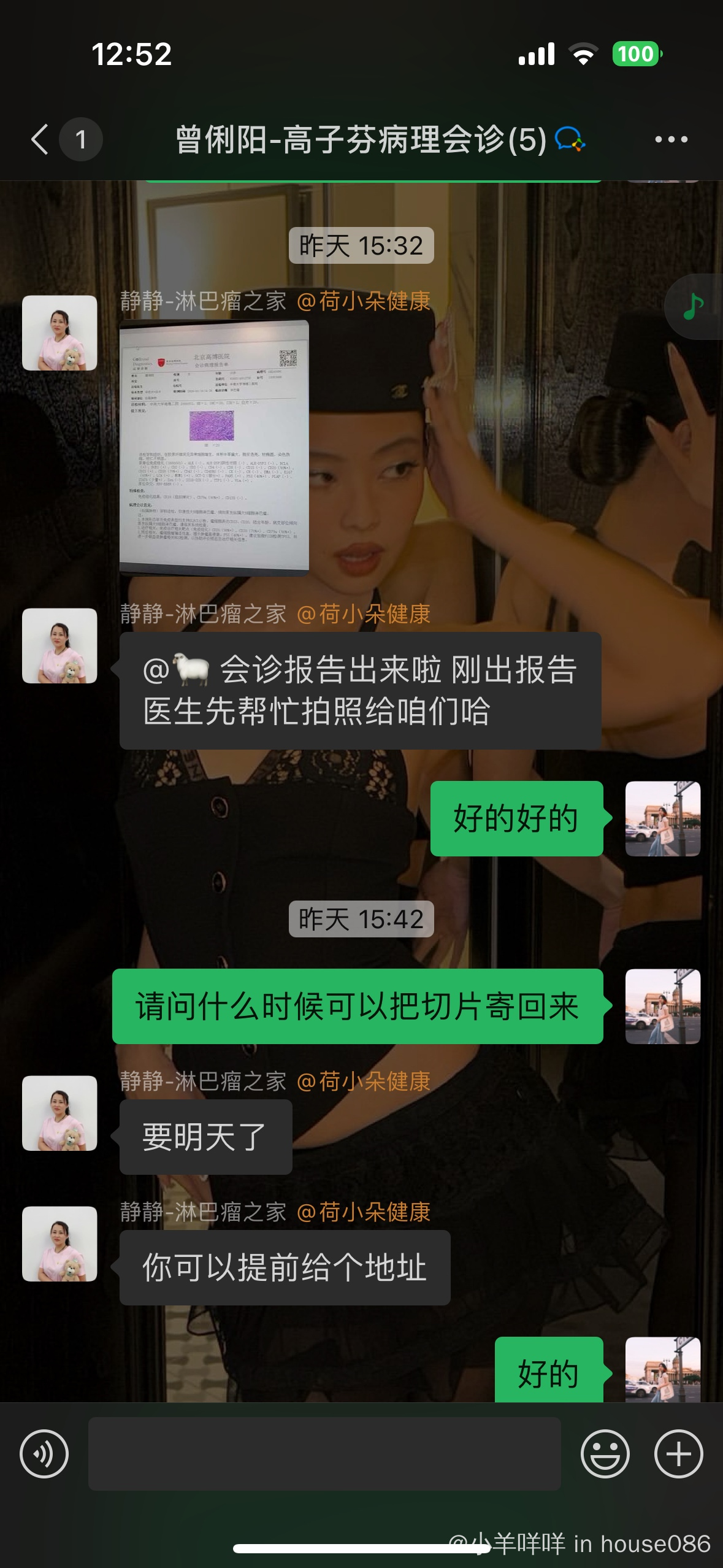Open my avatar beside 好的好的 message
Viewport: 723px width, 1568px height.
(x=662, y=818)
